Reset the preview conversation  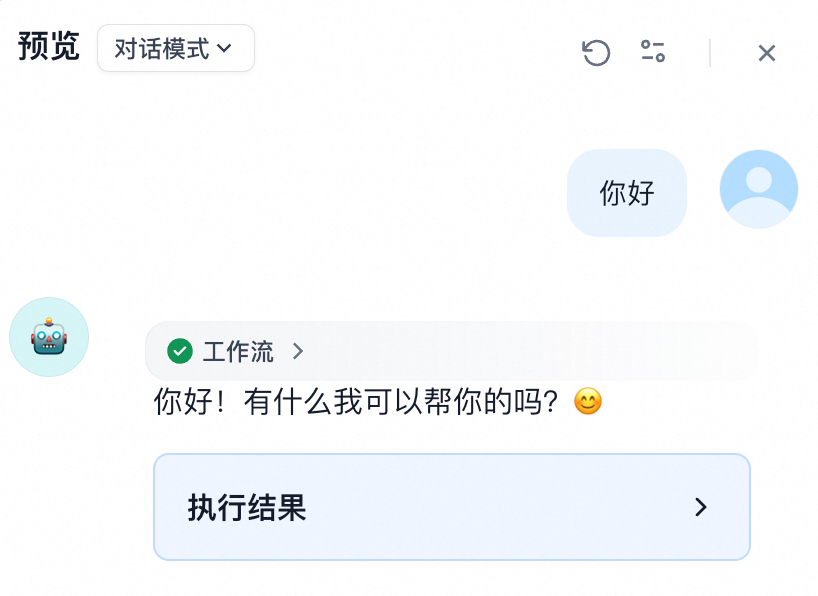point(596,52)
